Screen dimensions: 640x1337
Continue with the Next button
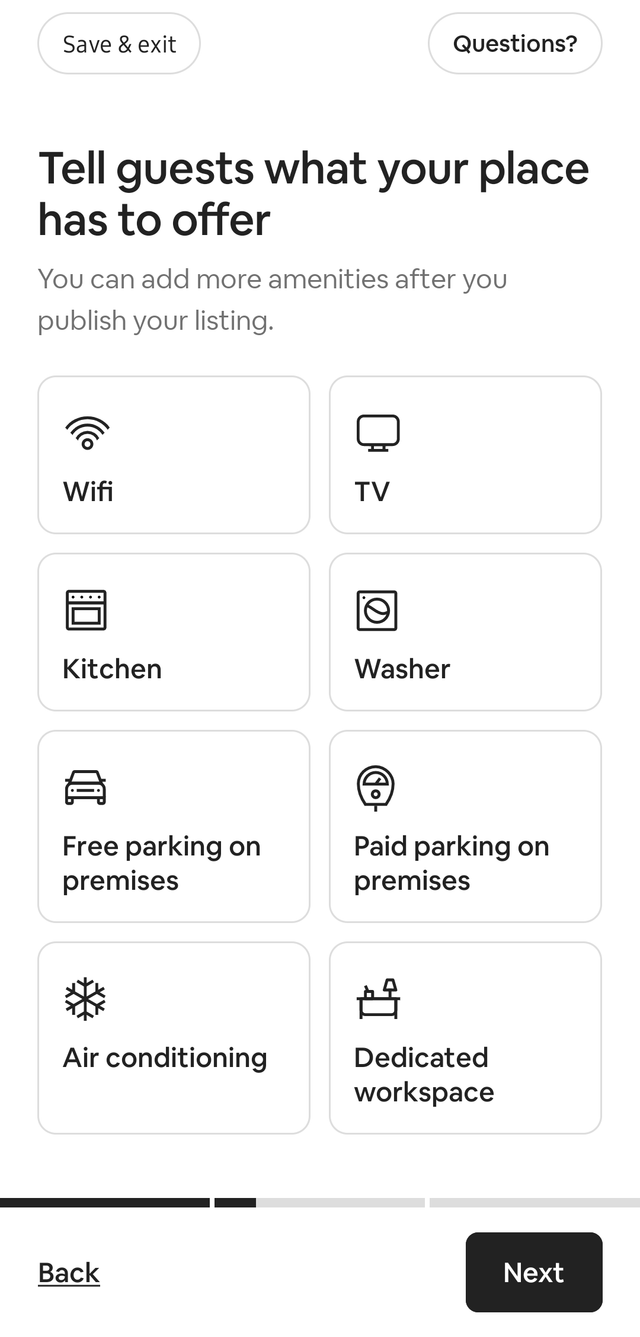pyautogui.click(x=534, y=1272)
